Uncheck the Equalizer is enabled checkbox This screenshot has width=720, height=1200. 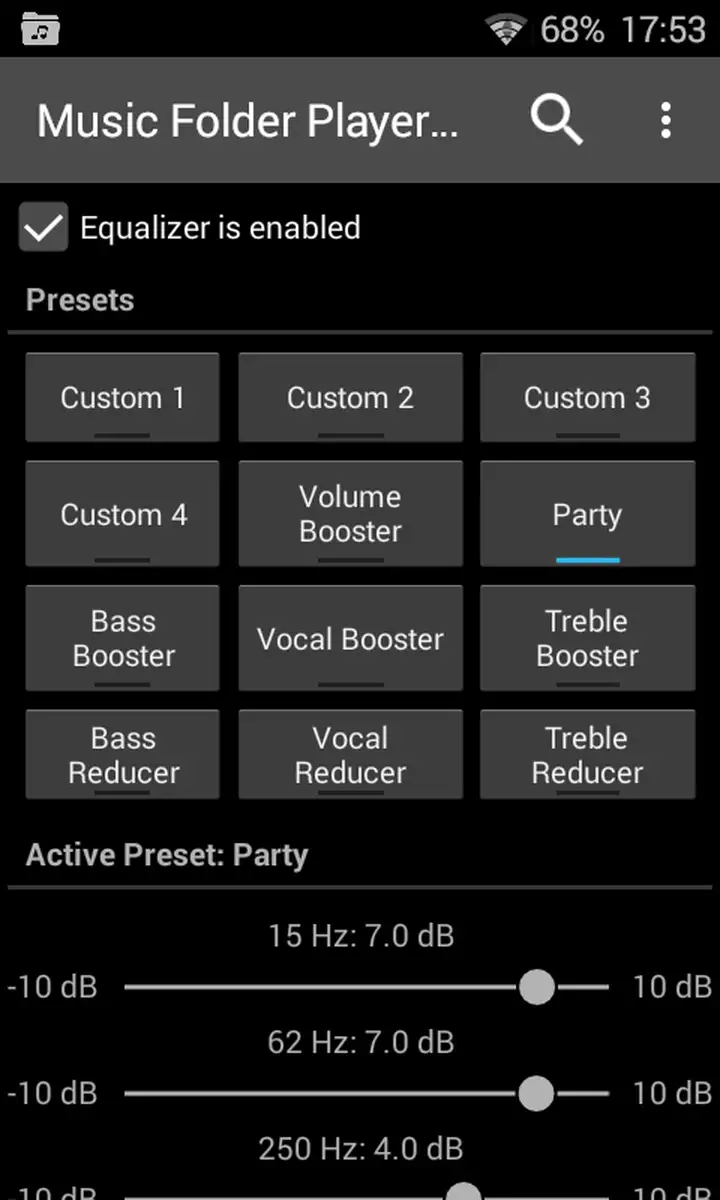pyautogui.click(x=44, y=227)
